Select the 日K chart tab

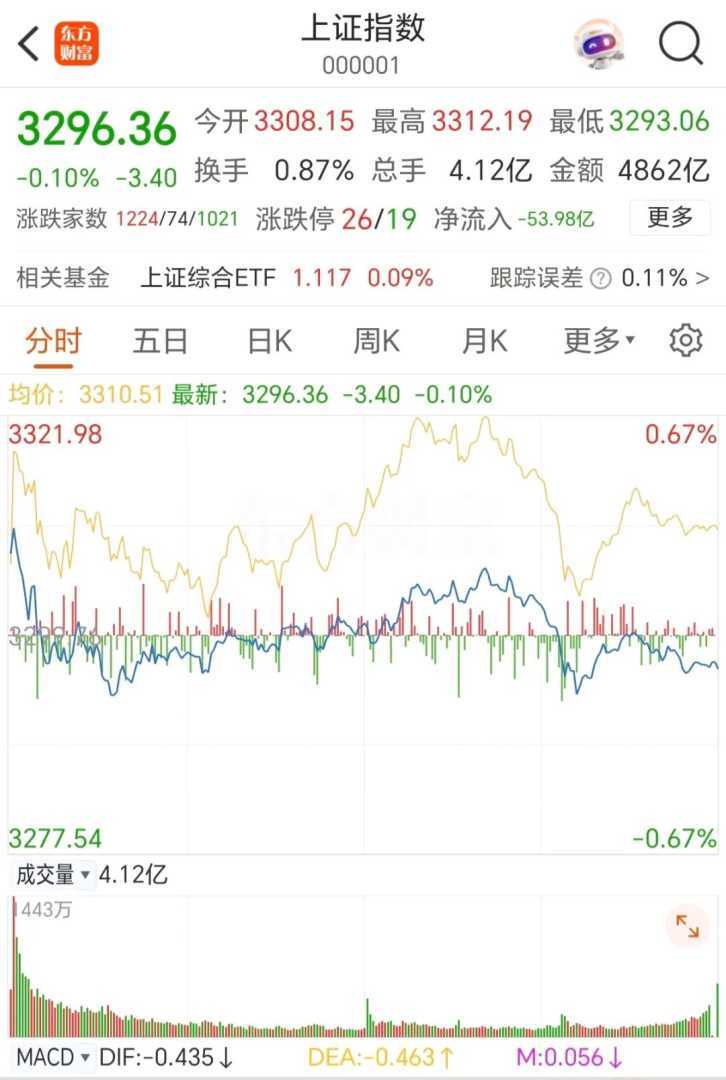pyautogui.click(x=269, y=341)
